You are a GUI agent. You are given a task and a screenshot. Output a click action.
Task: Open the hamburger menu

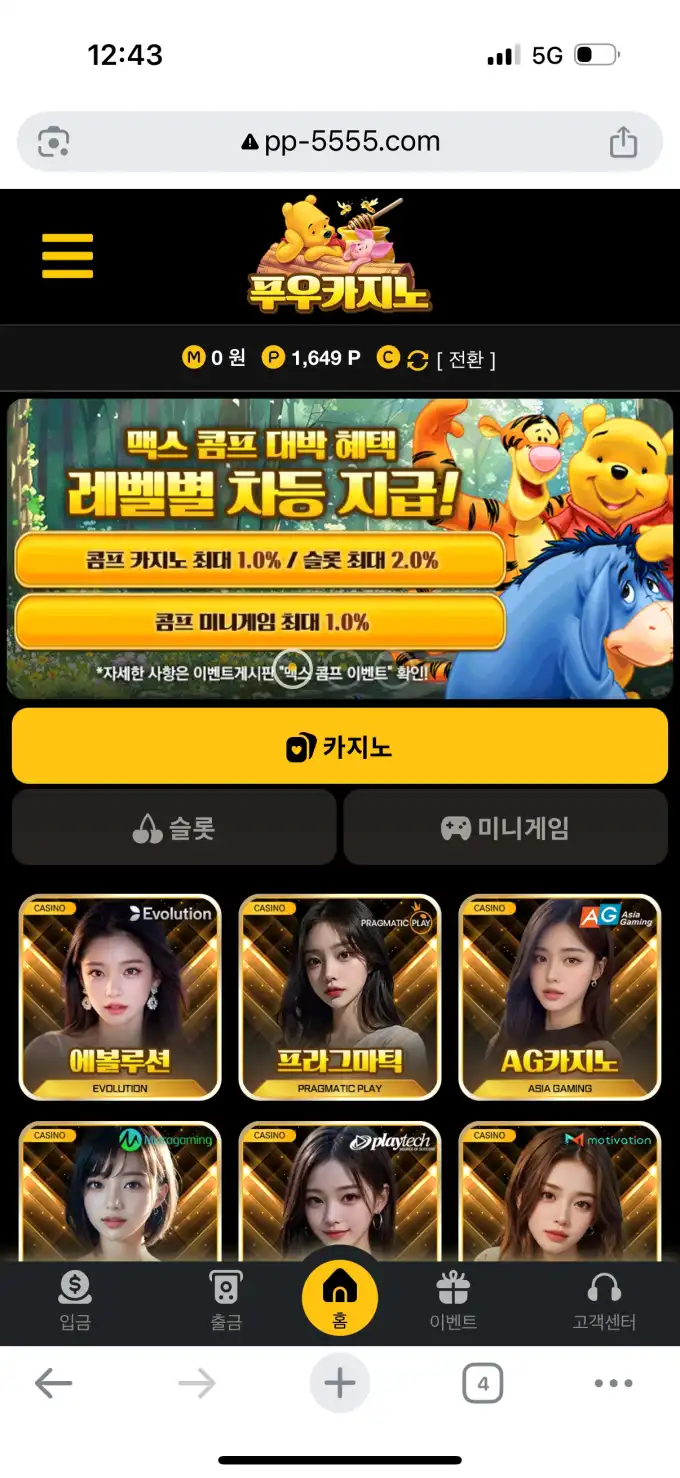(x=67, y=256)
